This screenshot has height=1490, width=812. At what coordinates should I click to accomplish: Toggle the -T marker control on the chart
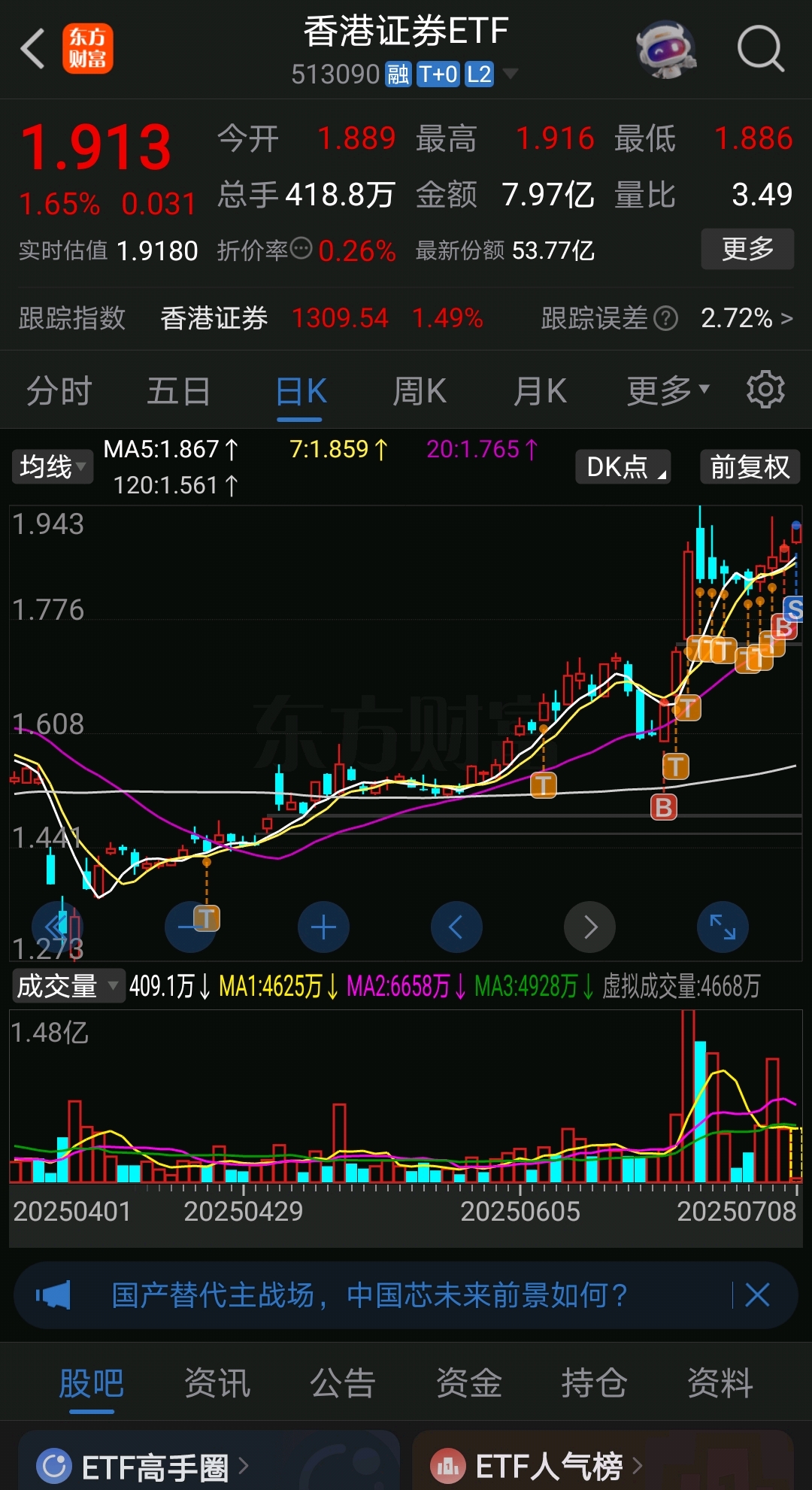coord(192,927)
